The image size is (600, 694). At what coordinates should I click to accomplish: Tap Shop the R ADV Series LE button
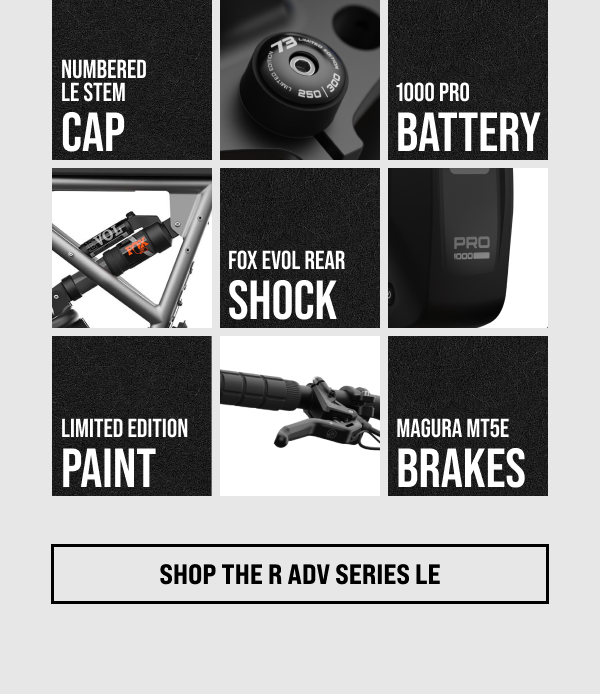click(x=300, y=574)
